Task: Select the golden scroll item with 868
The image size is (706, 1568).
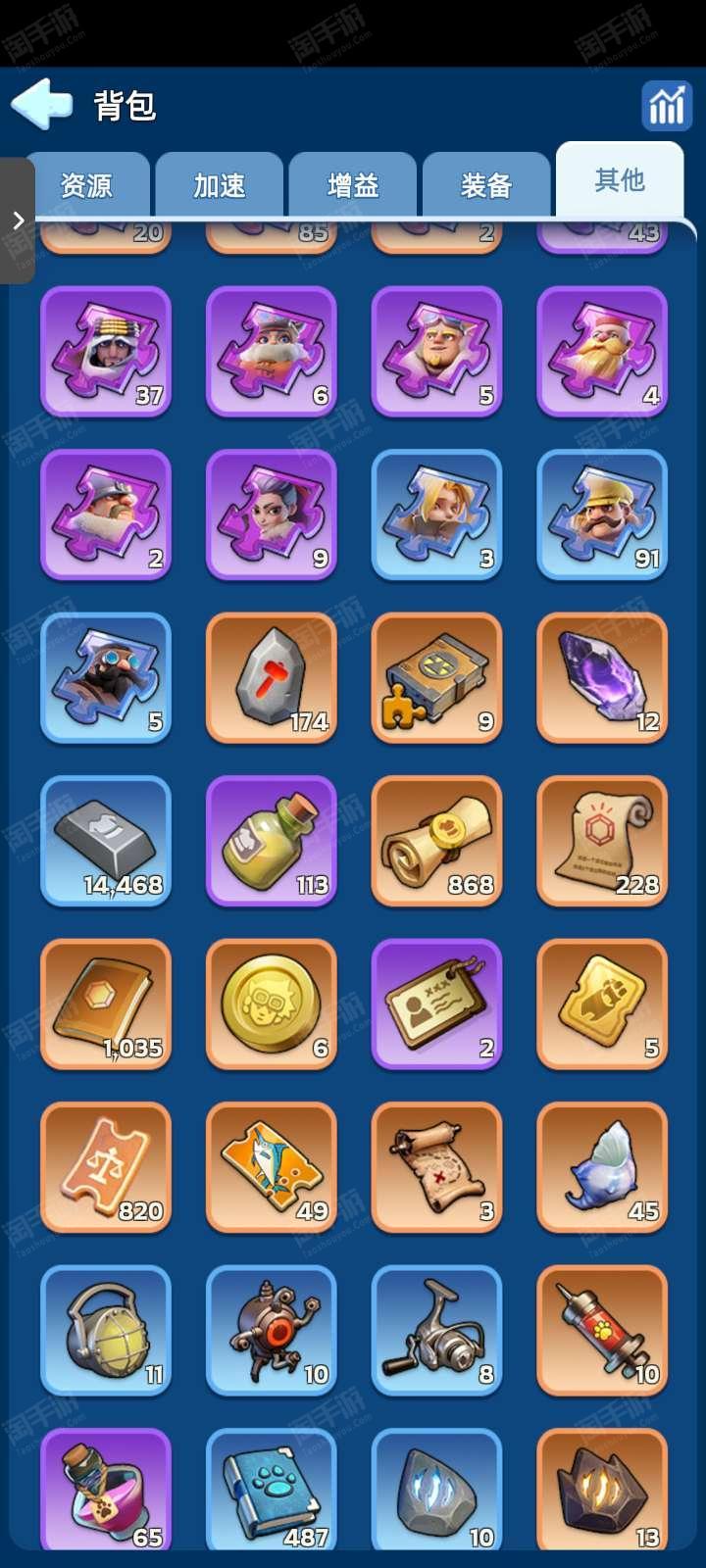Action: pyautogui.click(x=437, y=841)
